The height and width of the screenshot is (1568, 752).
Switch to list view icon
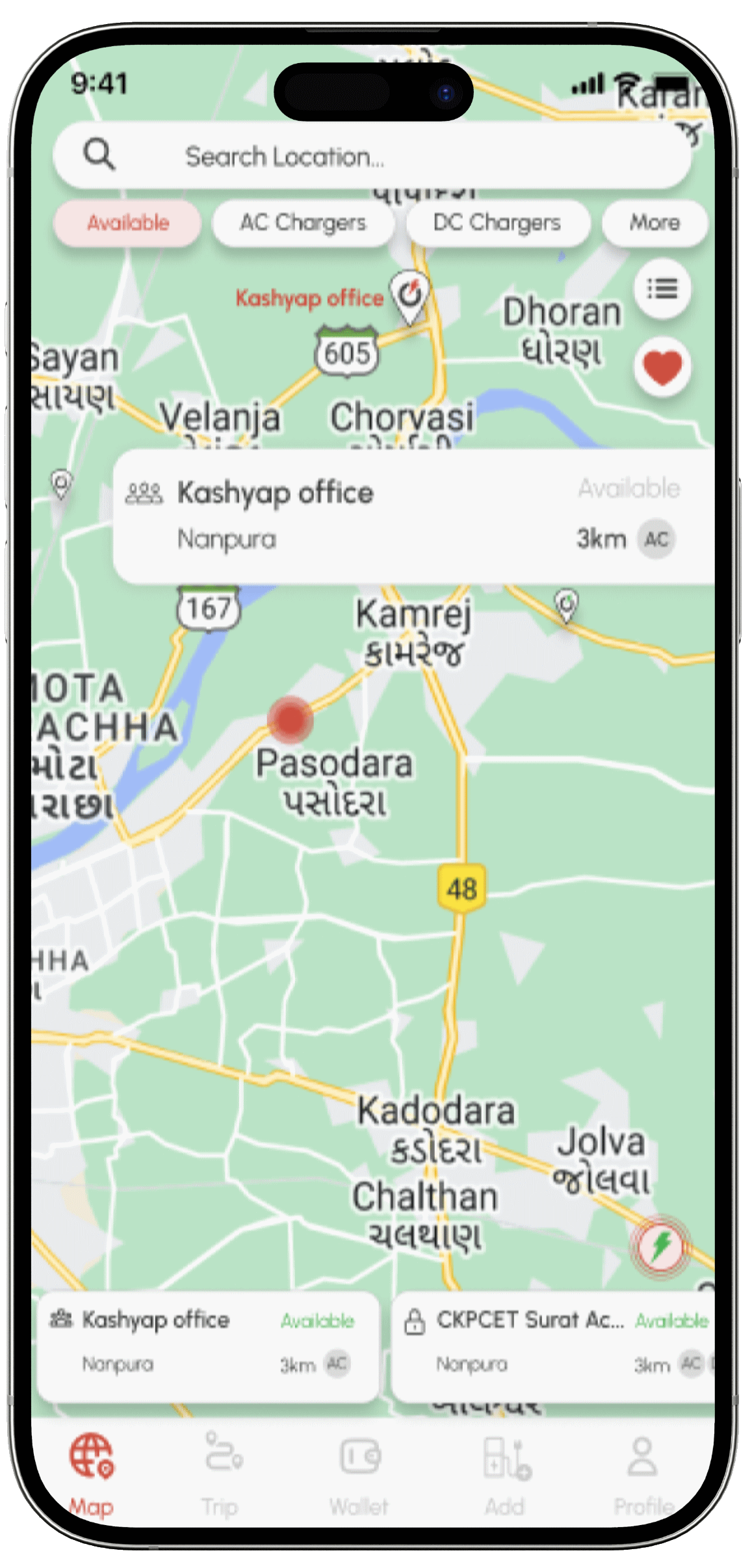click(x=662, y=289)
